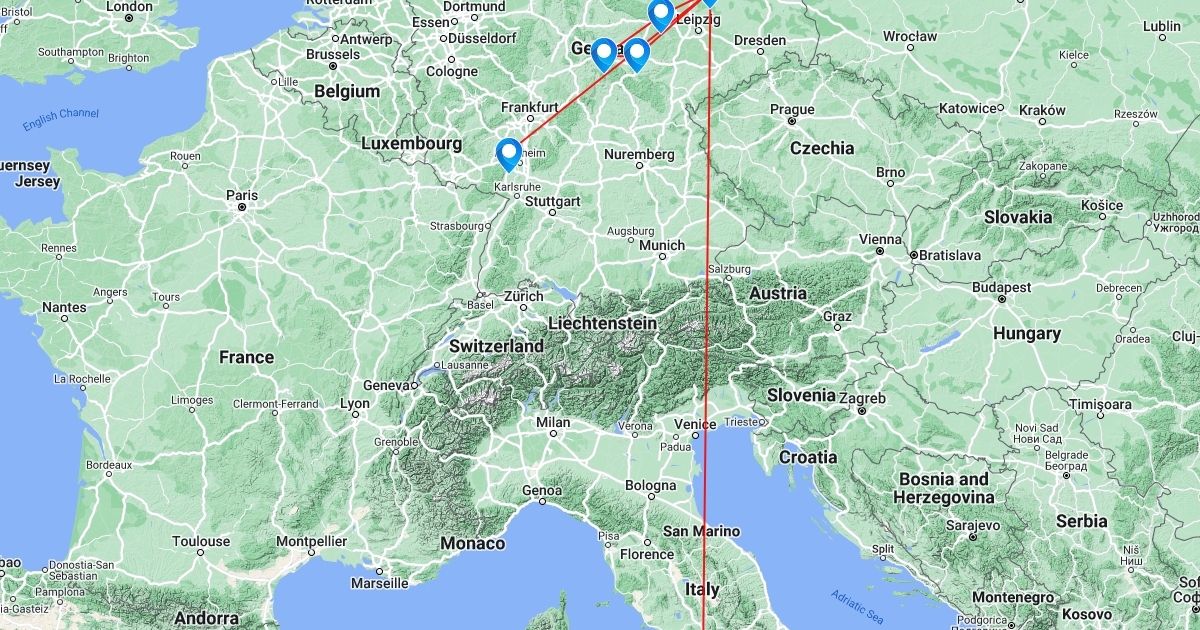This screenshot has width=1200, height=630.
Task: Open the pin just right of the Germany label
Action: [637, 54]
